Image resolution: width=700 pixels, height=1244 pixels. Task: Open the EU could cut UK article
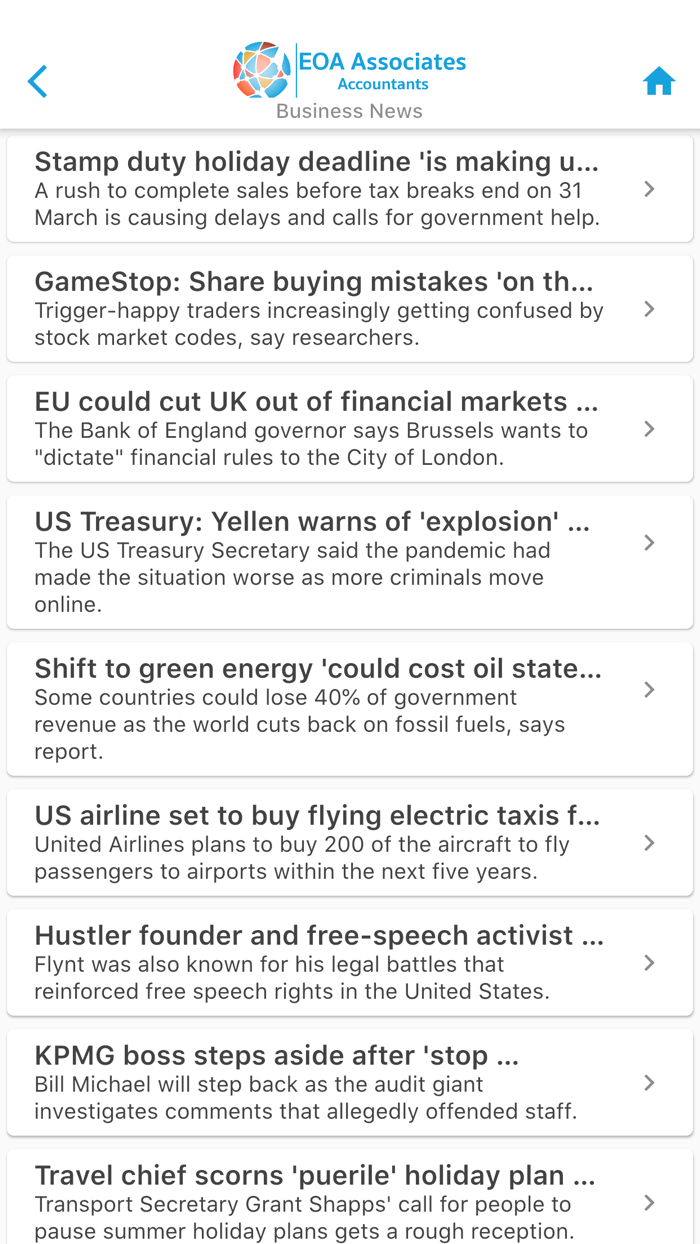[x=349, y=429]
